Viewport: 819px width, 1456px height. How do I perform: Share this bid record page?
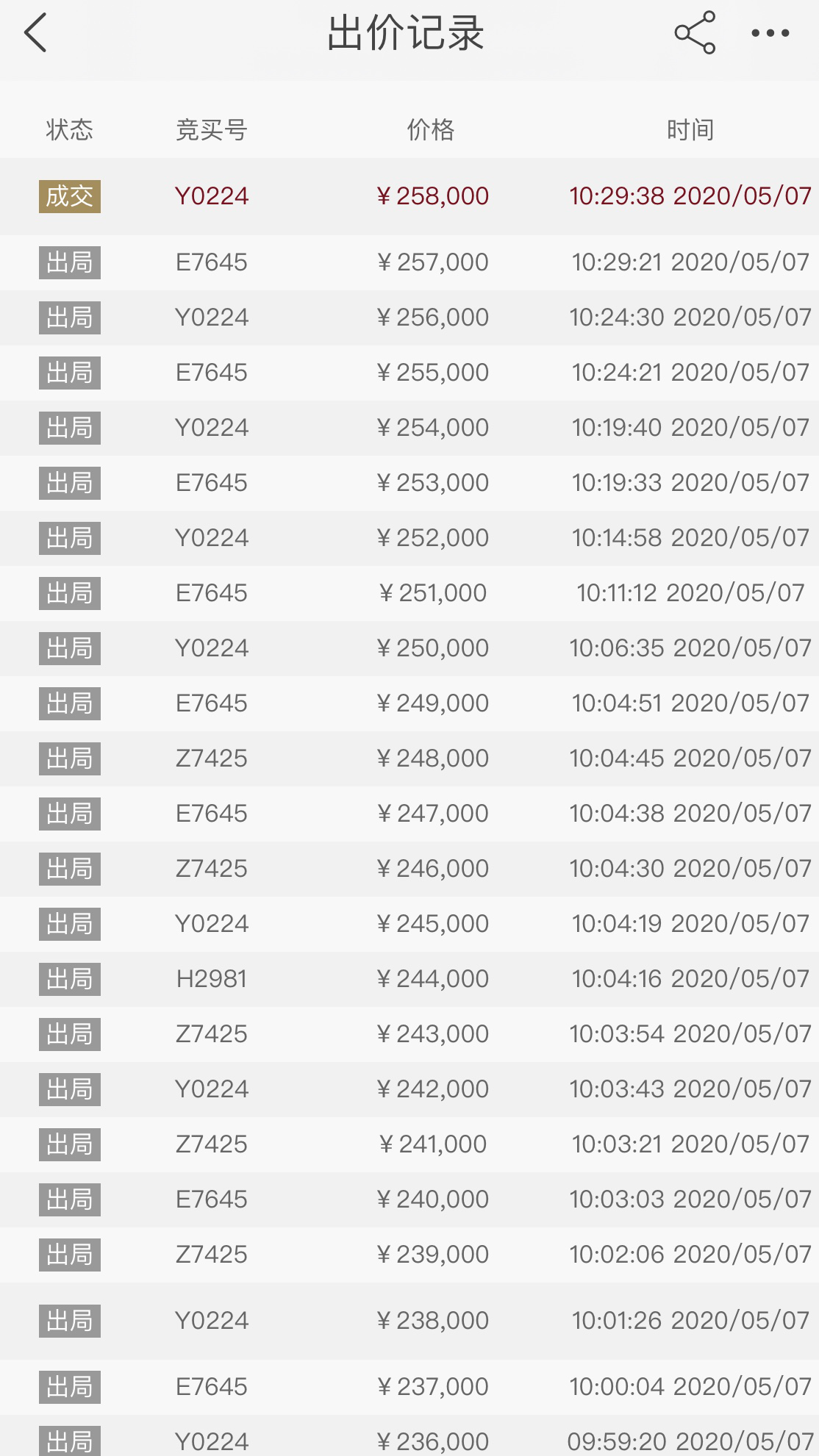(x=695, y=33)
